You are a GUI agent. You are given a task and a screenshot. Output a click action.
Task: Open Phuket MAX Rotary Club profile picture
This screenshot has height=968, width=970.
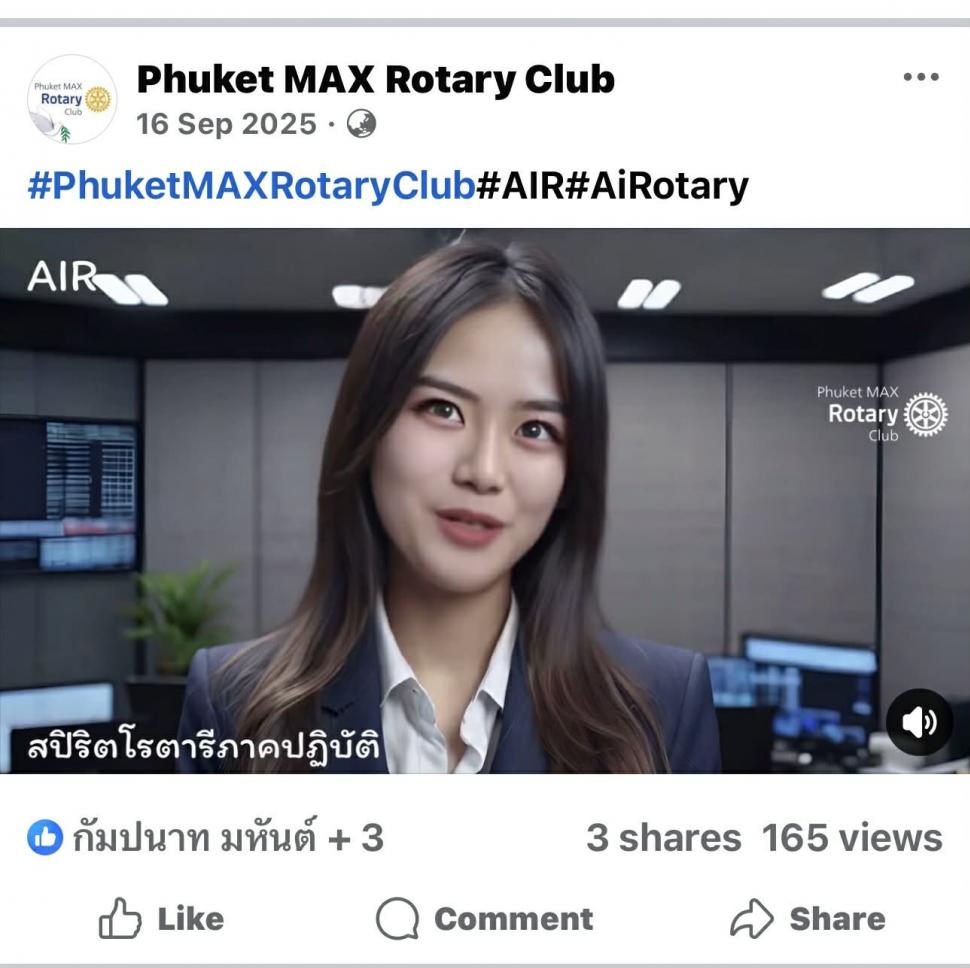point(71,100)
